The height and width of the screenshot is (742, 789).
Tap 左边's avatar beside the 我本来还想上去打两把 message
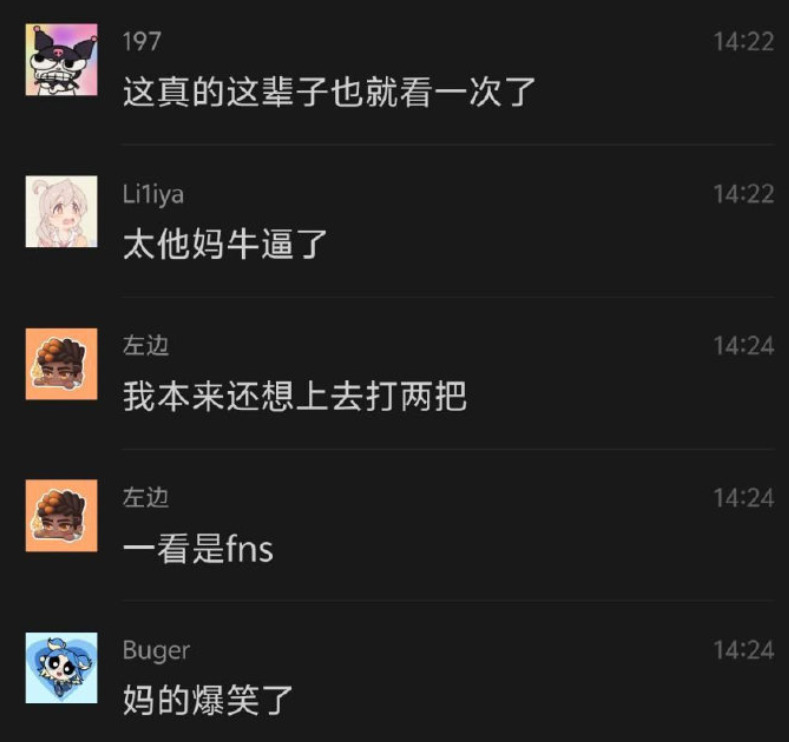pos(61,364)
